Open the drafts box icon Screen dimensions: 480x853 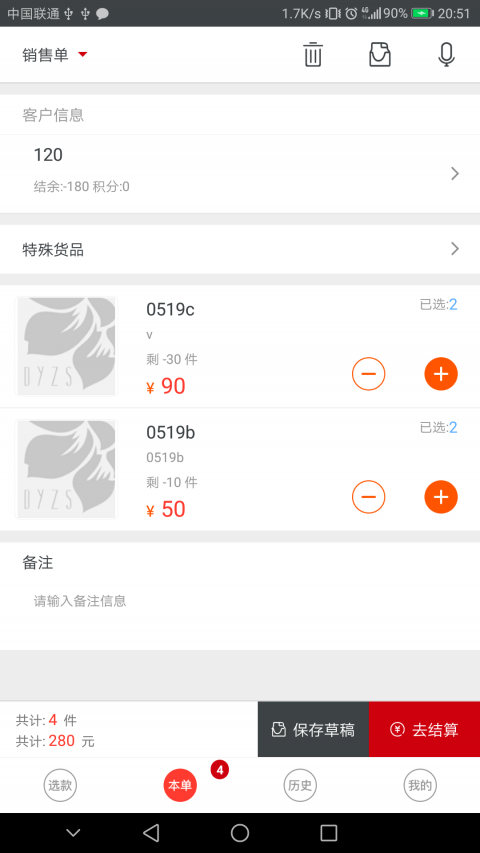click(380, 54)
